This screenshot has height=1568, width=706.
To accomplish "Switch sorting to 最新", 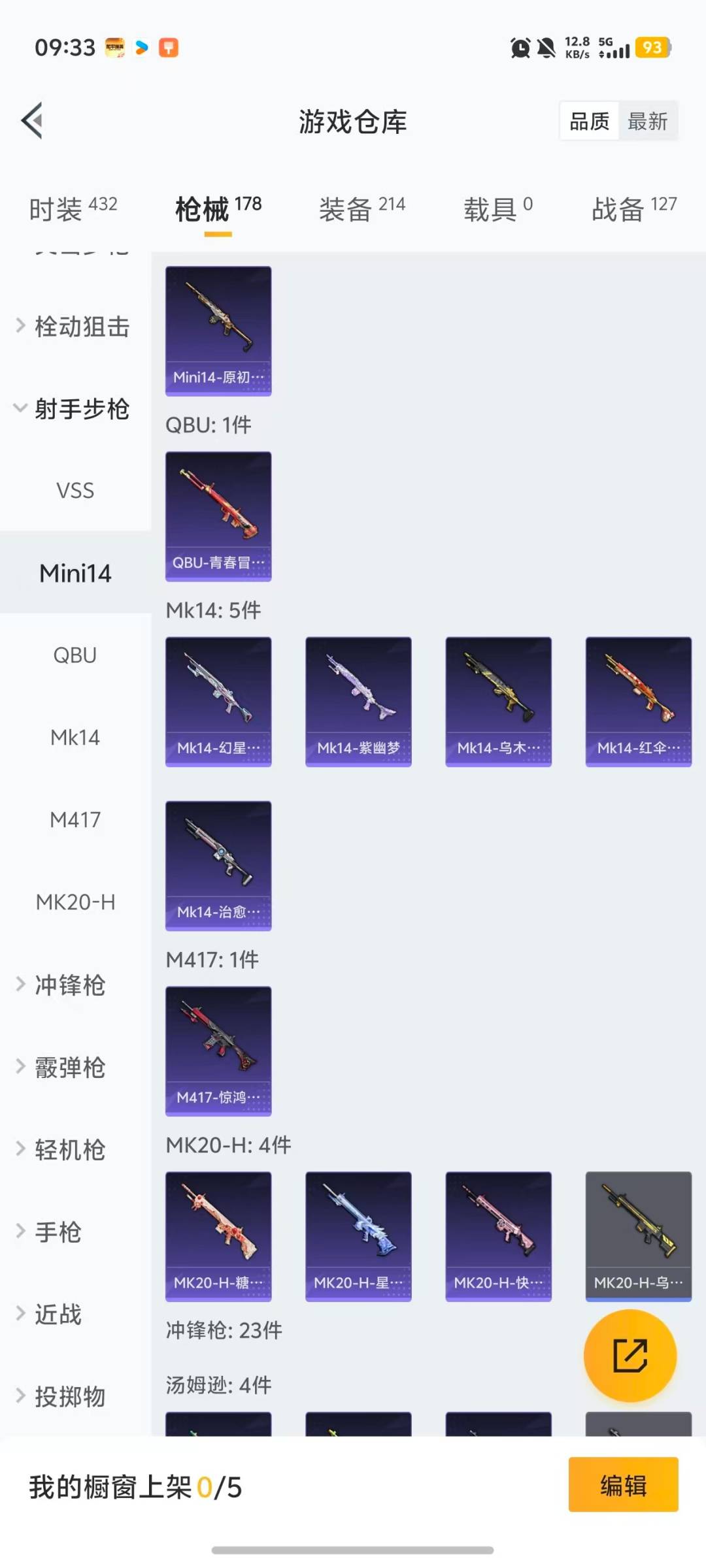I will (x=648, y=121).
